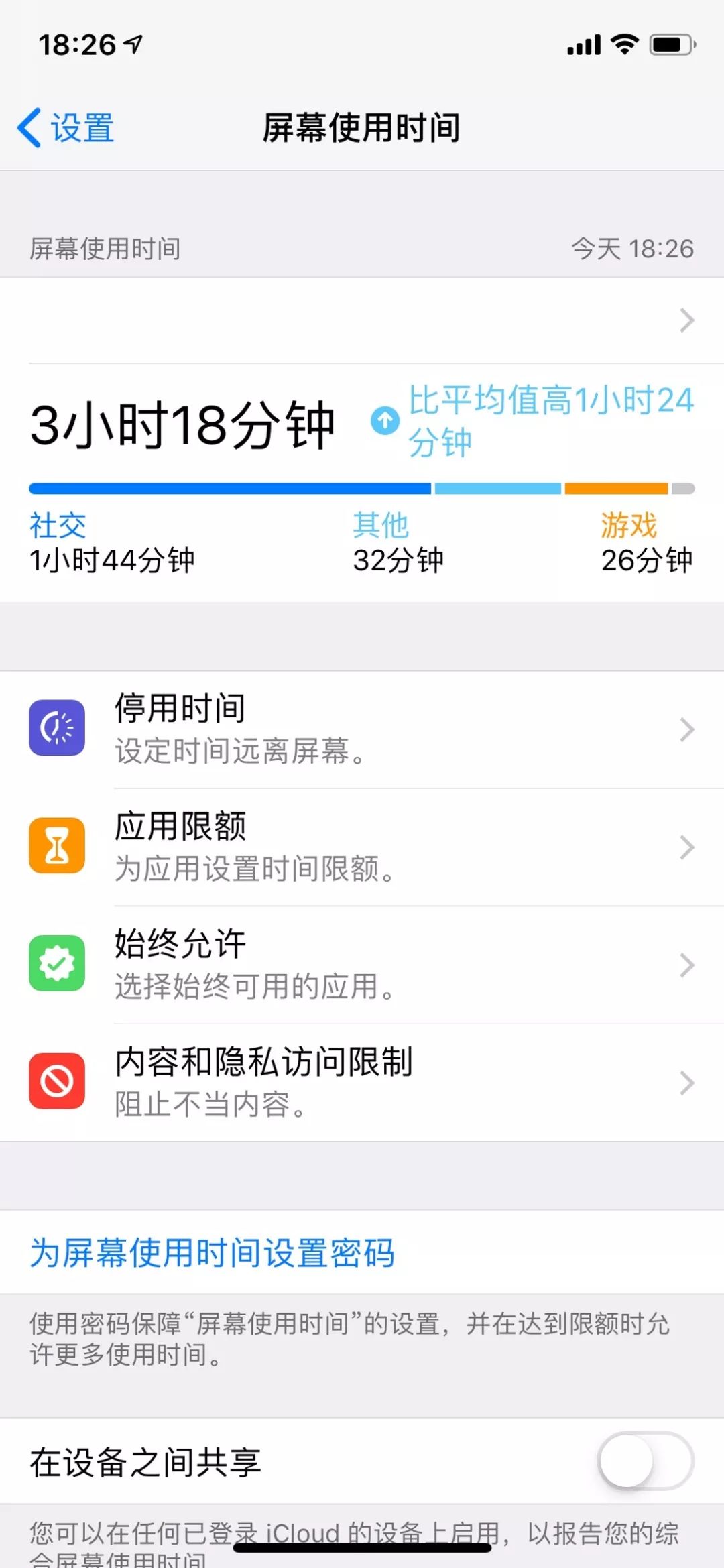The width and height of the screenshot is (724, 1568).
Task: Select the 屏幕使用时间 title
Action: 362,128
